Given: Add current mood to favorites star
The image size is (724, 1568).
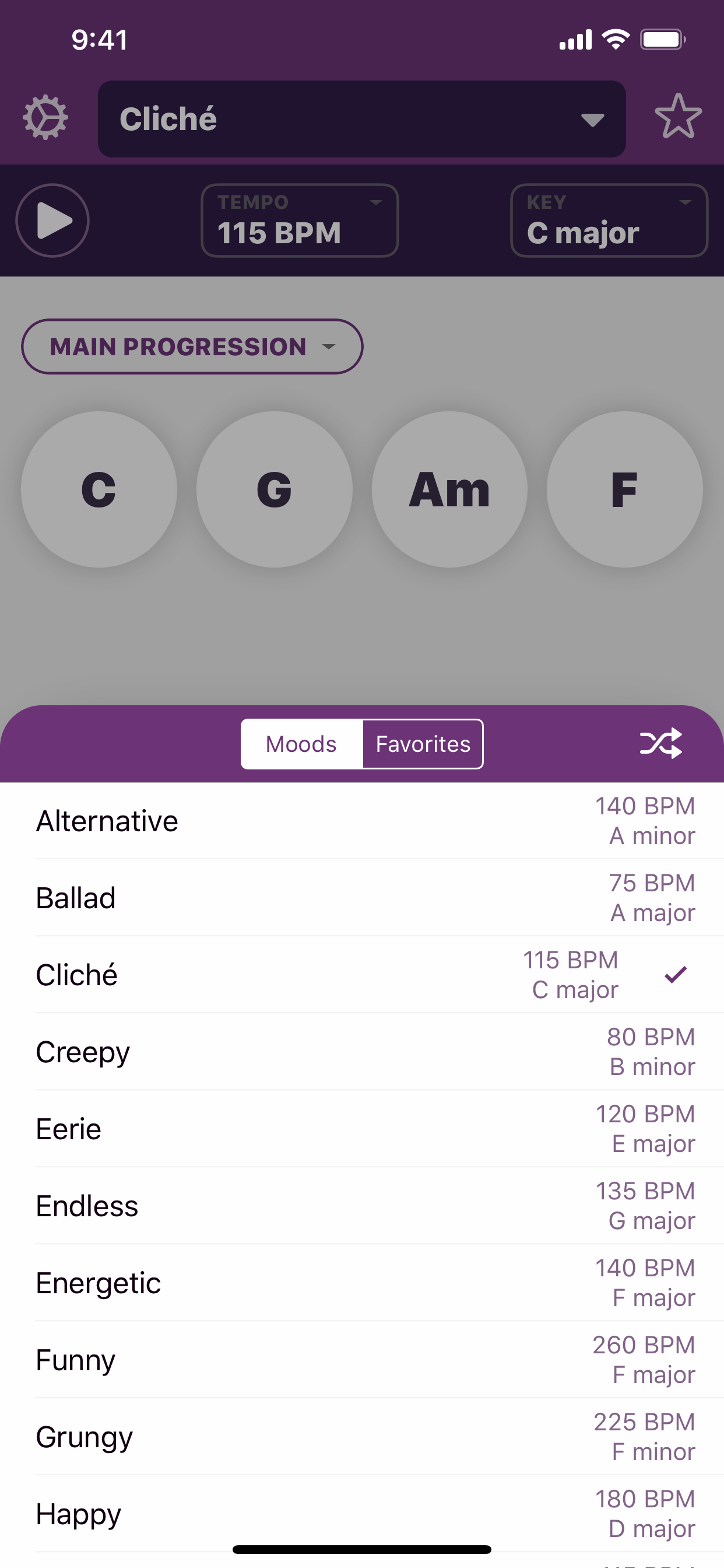Looking at the screenshot, I should click(x=678, y=117).
